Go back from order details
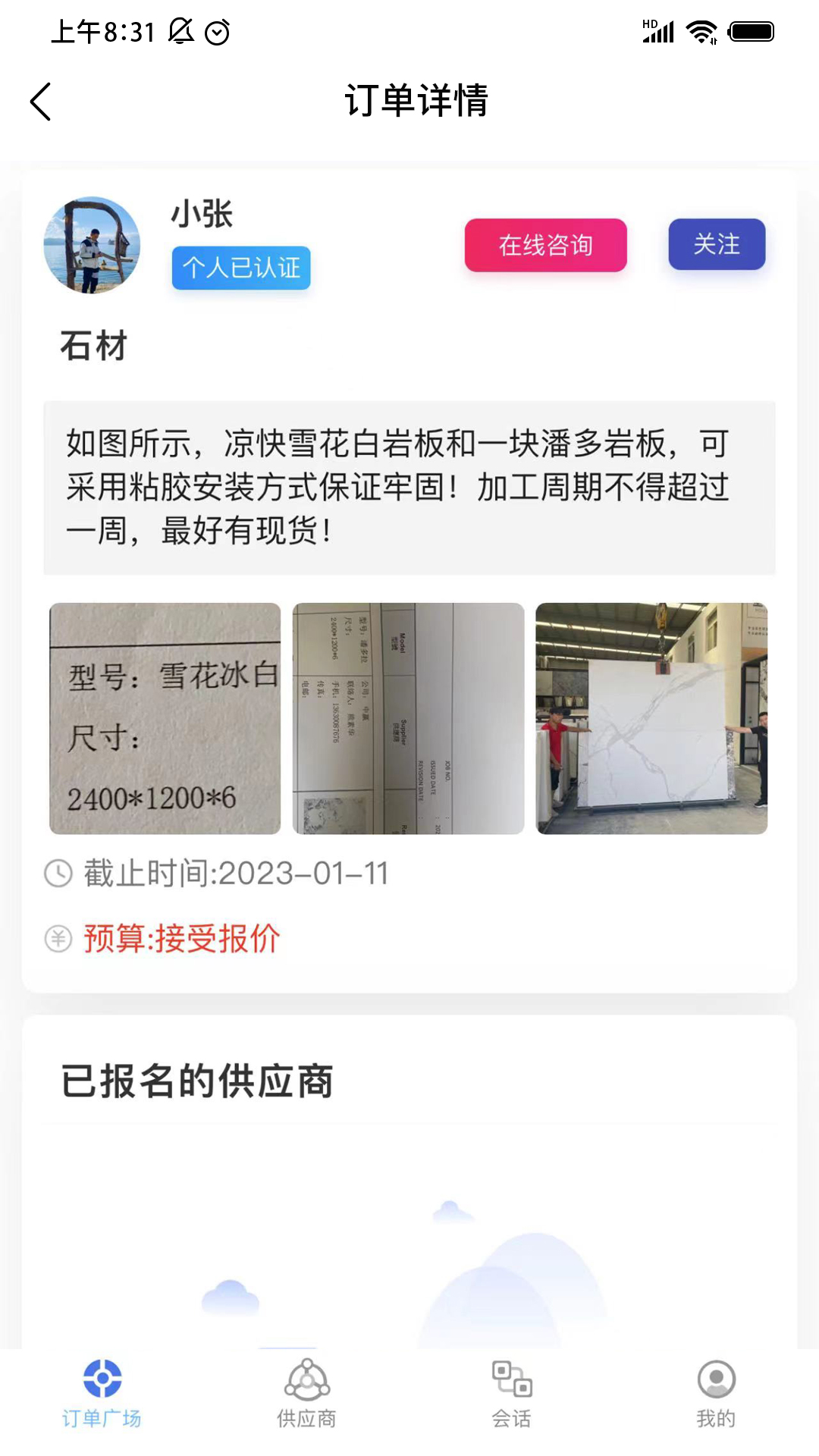The image size is (819, 1456). [x=41, y=102]
